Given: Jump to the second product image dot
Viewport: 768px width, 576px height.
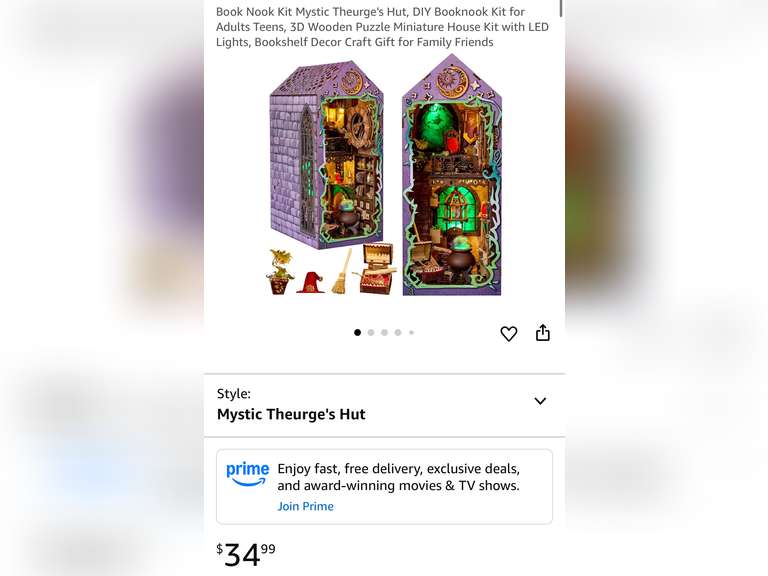Looking at the screenshot, I should [x=371, y=333].
